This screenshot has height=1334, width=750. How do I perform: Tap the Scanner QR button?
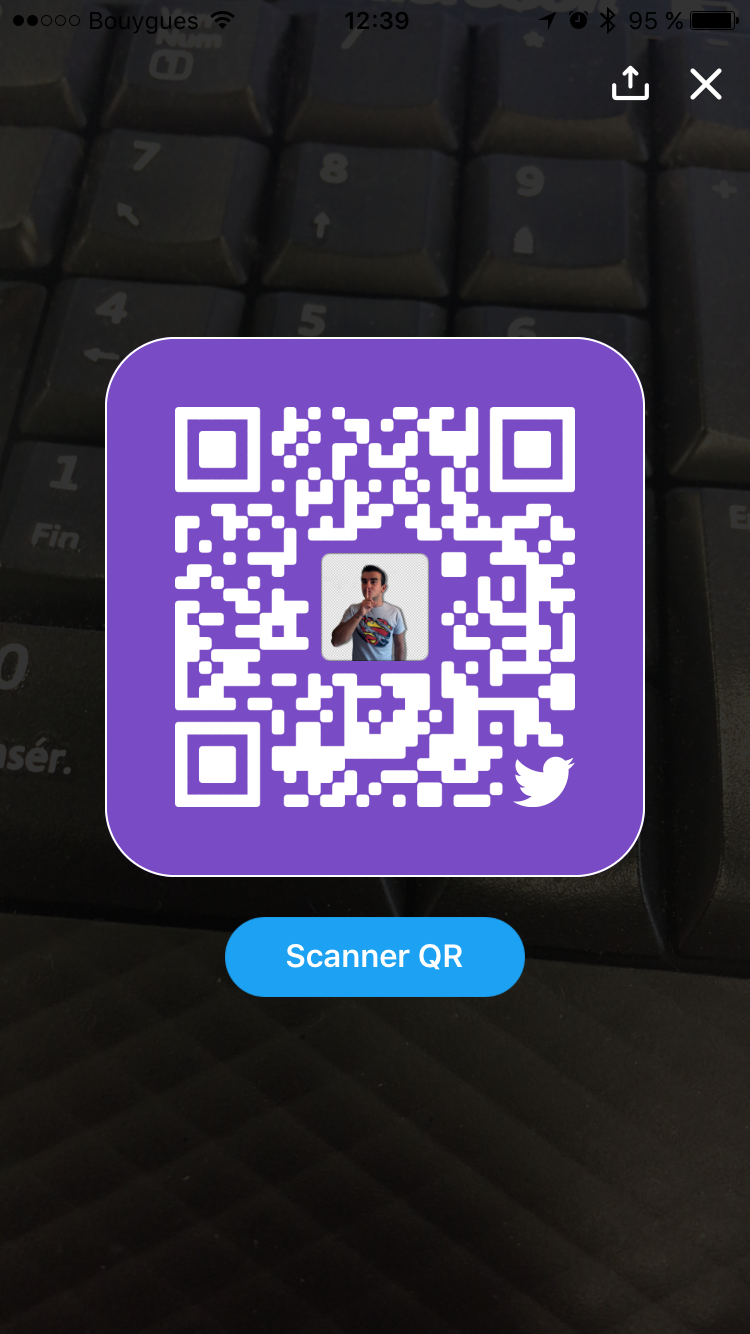coord(375,957)
